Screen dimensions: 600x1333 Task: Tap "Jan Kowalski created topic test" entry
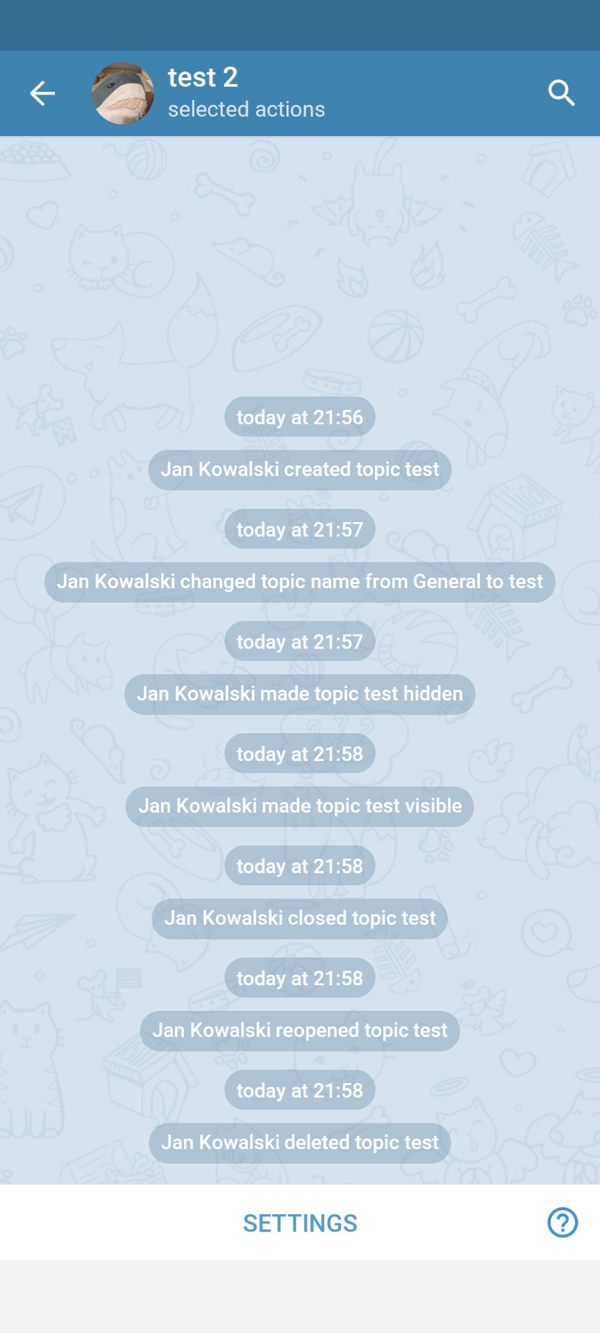[x=300, y=470]
